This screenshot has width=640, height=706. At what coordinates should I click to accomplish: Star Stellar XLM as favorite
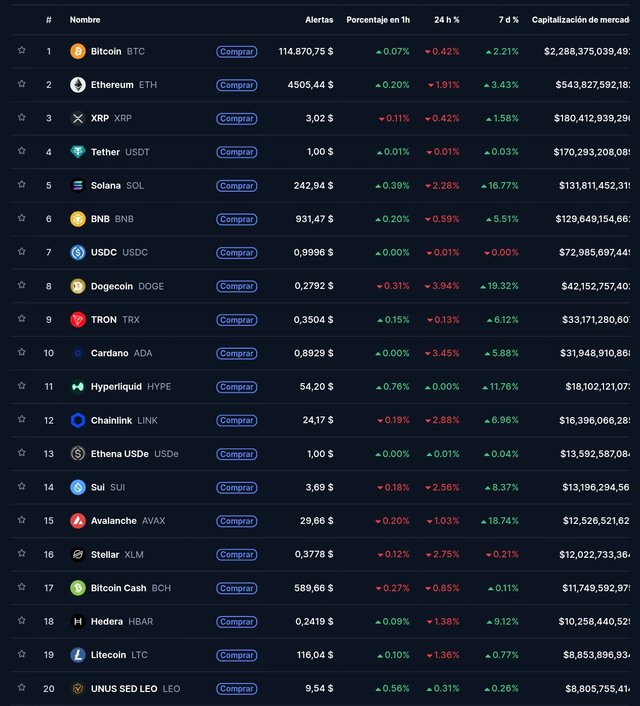tap(21, 554)
